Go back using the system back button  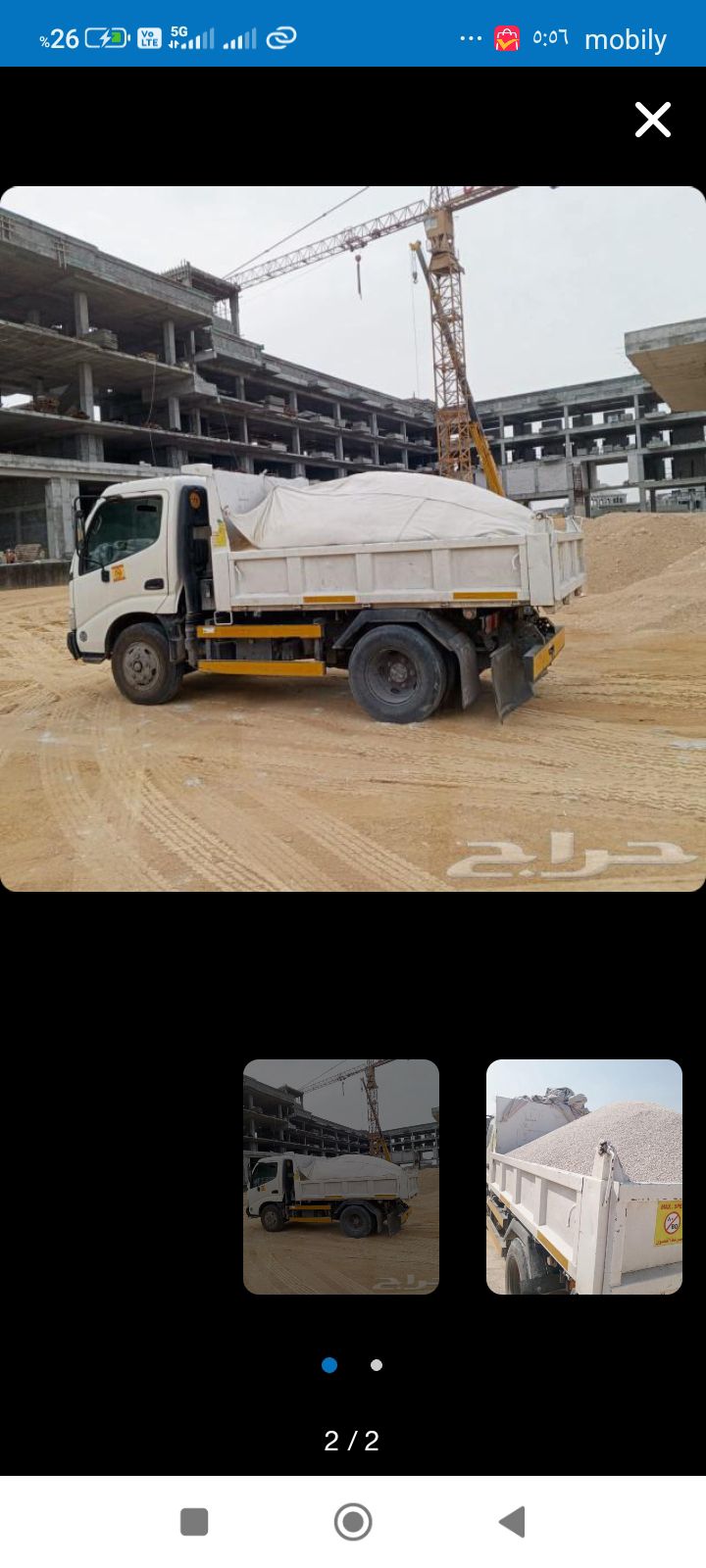[x=512, y=1522]
